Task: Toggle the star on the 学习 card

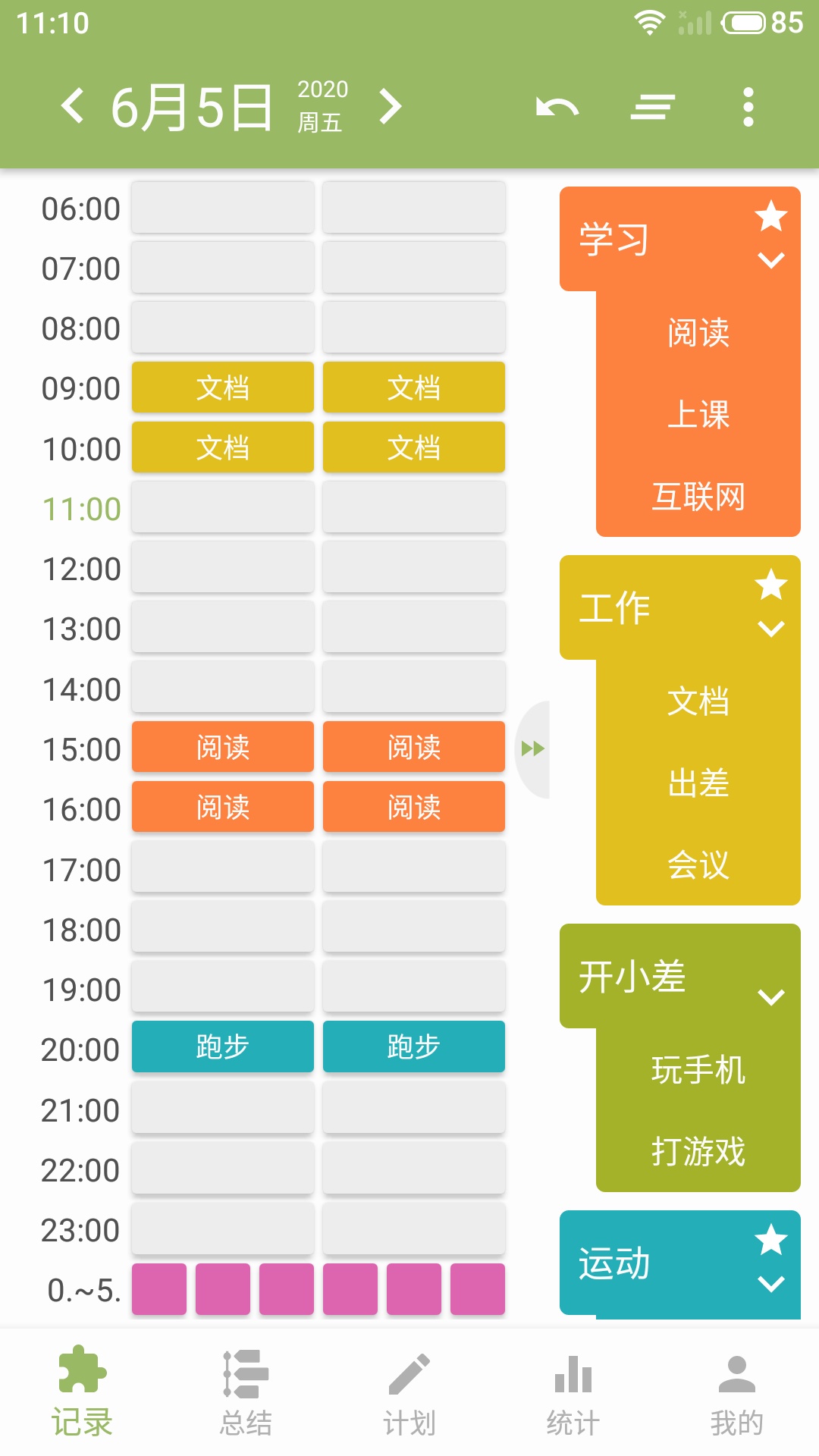Action: (771, 218)
